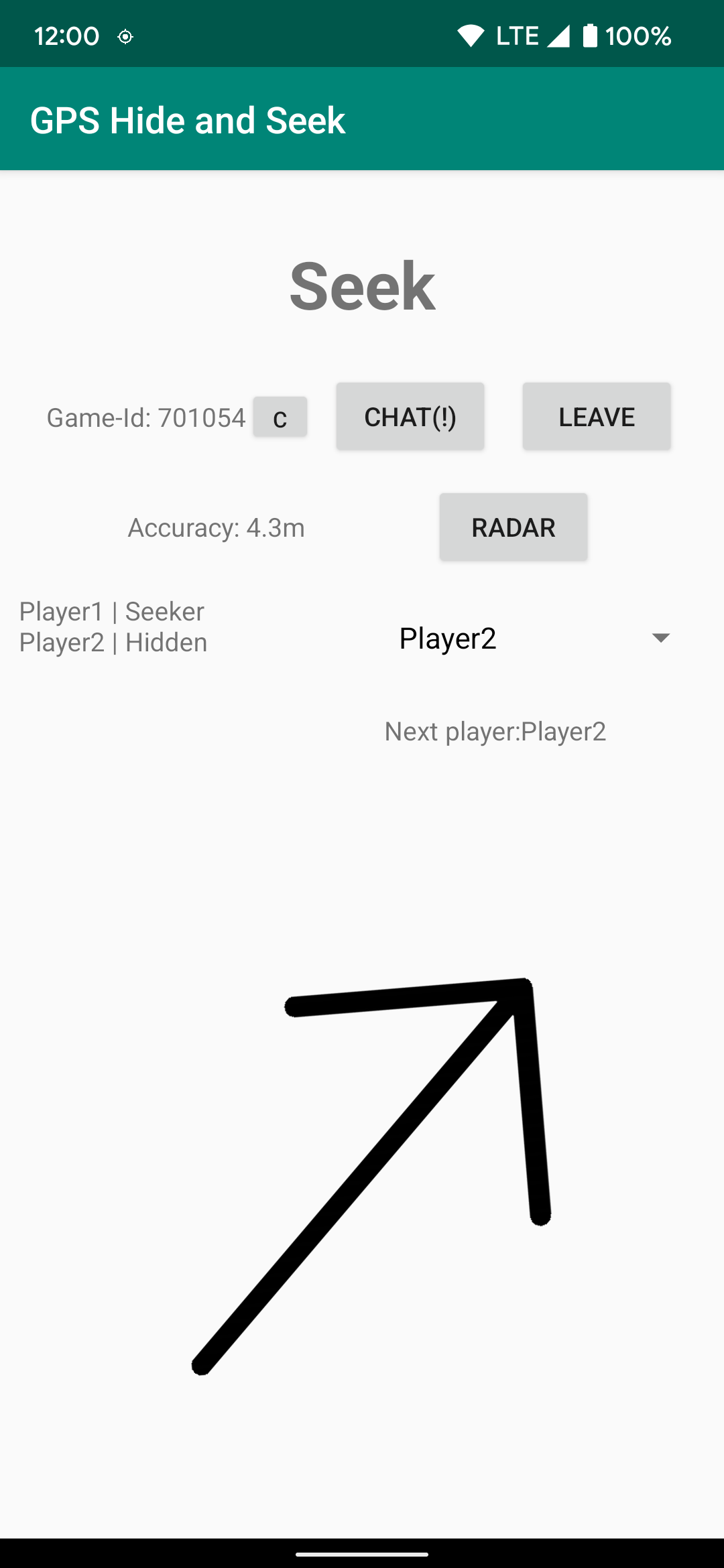Tap the 100% battery percentage text
The height and width of the screenshot is (1568, 724).
click(639, 36)
